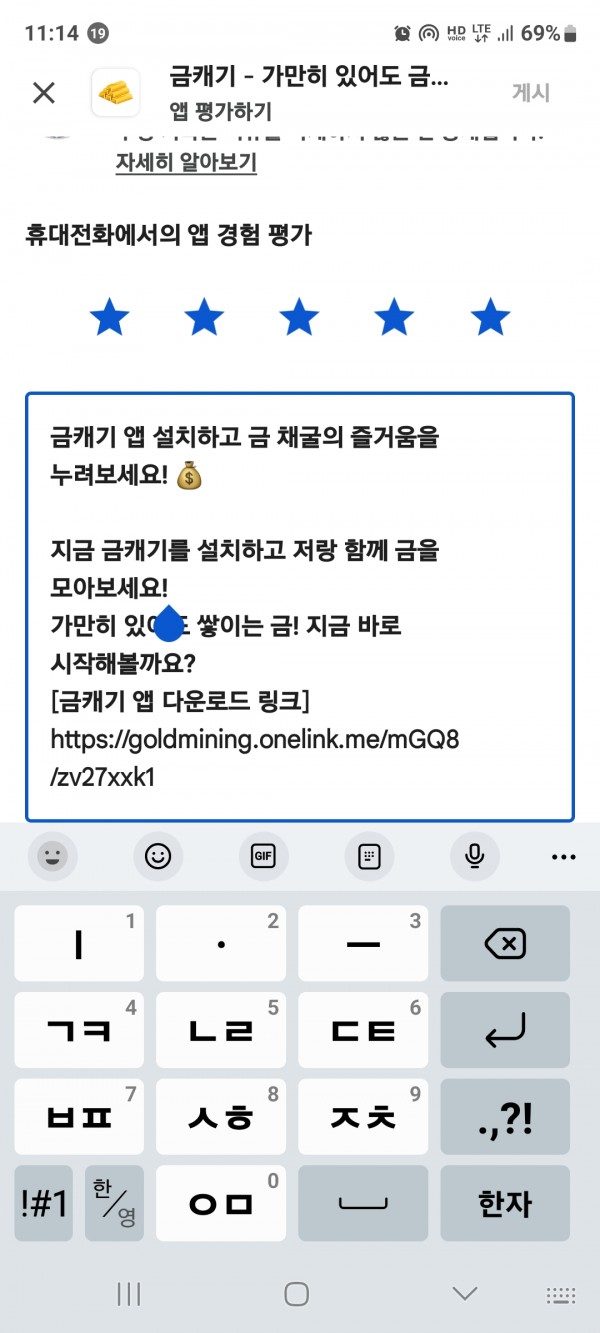Screen dimensions: 600x1333
Task: Switch keyboard language with 한/영 key
Action: (114, 1203)
